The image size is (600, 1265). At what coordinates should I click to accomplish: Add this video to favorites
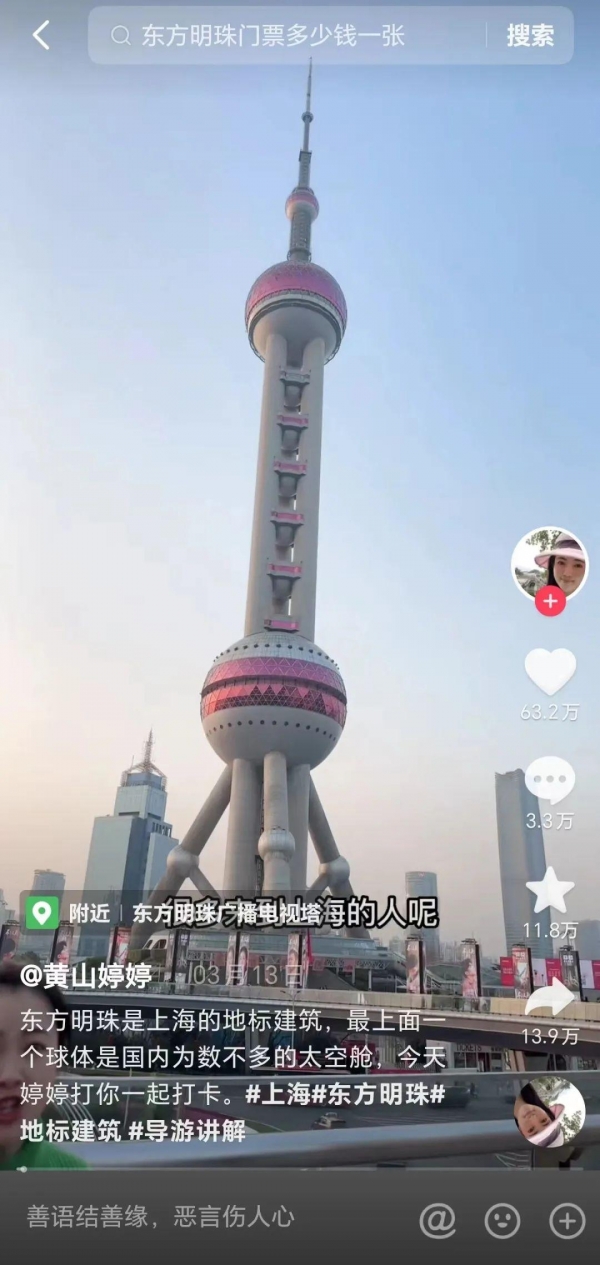(x=550, y=889)
